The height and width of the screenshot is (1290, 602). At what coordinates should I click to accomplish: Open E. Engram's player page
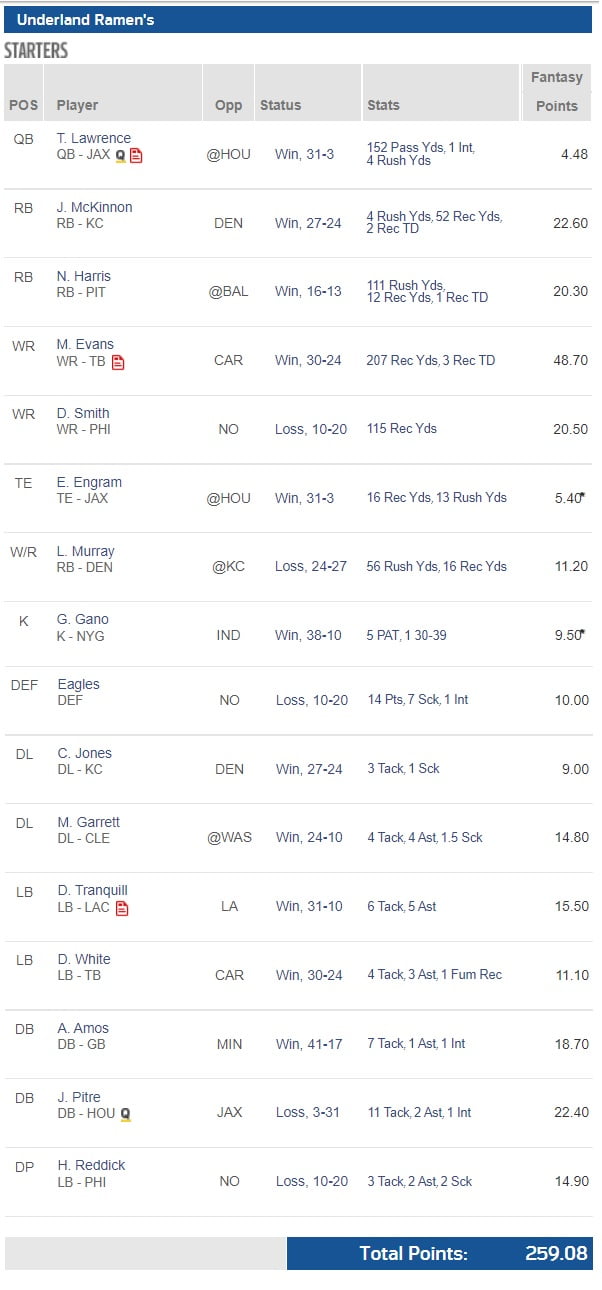(x=89, y=482)
